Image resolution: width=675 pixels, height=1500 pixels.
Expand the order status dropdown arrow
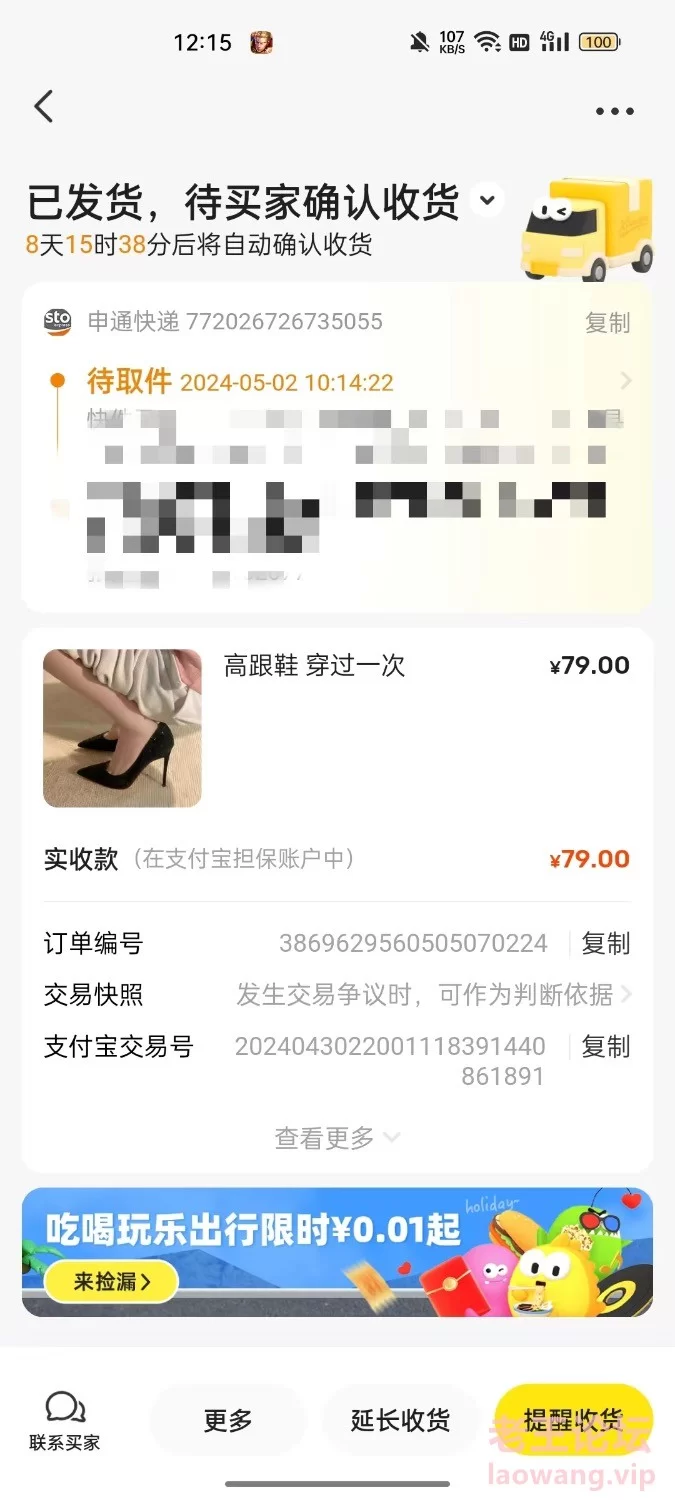(x=487, y=200)
